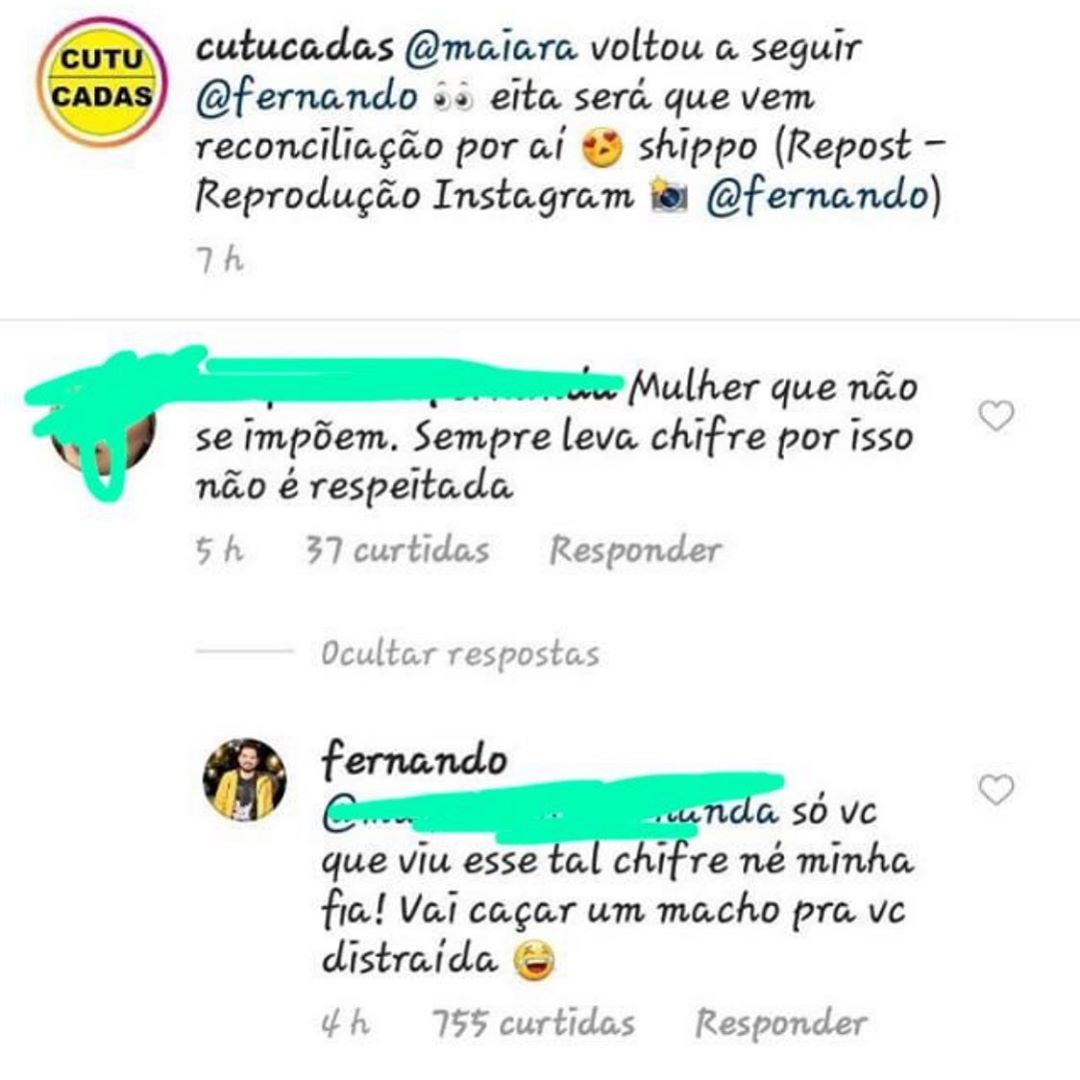Image resolution: width=1080 pixels, height=1080 pixels.
Task: Open the cutucadas profile avatar
Action: pyautogui.click(x=98, y=82)
